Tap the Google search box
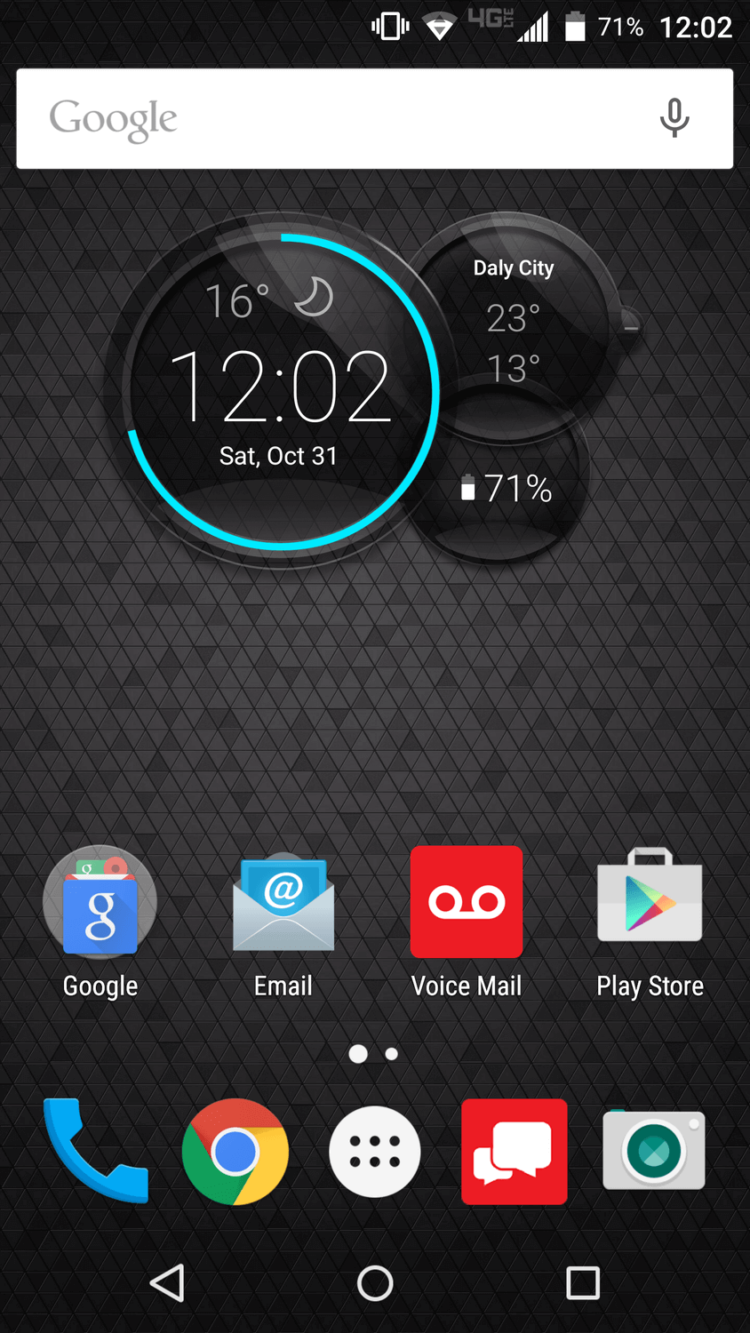 (330, 118)
